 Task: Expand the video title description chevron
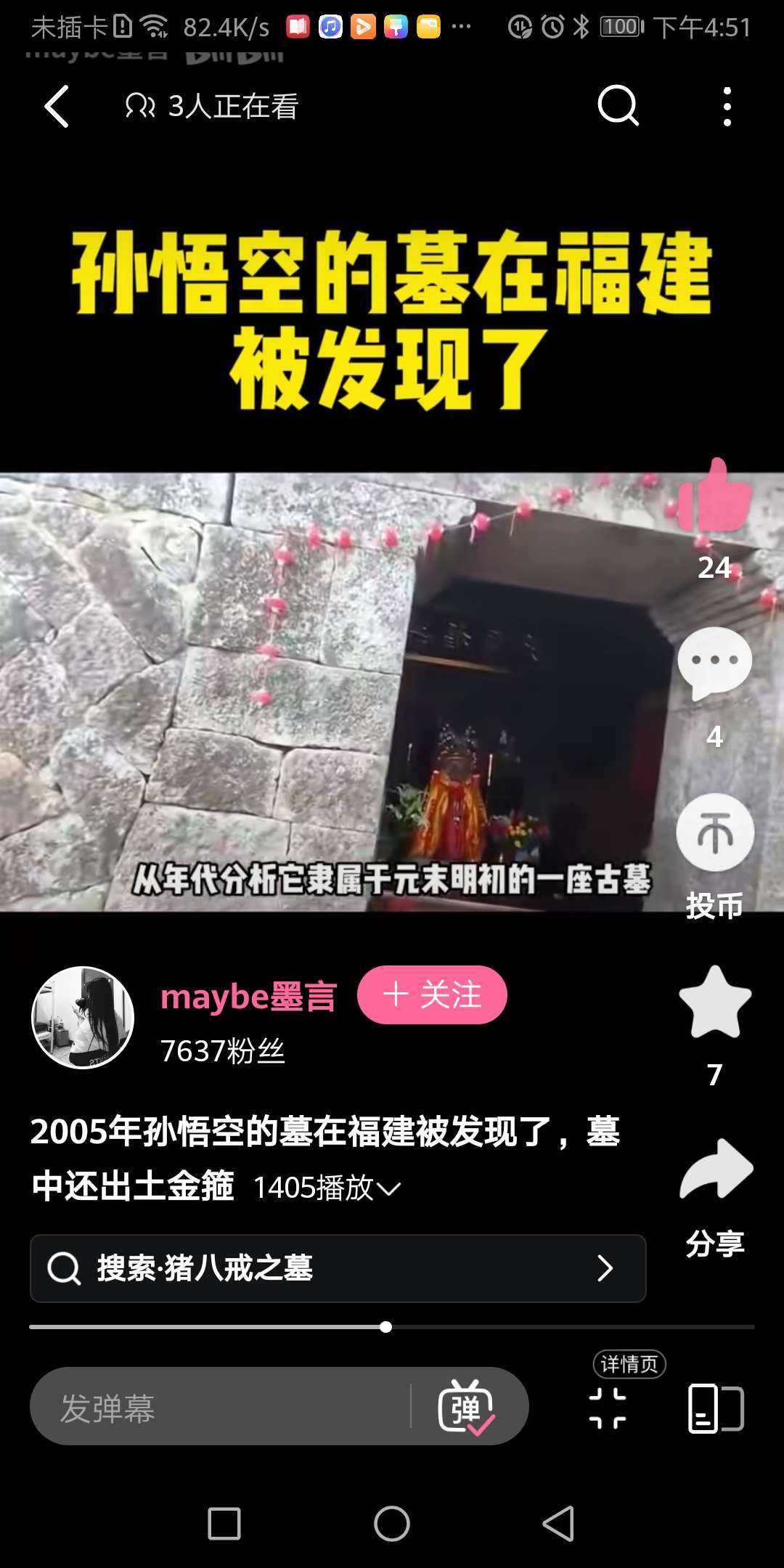coord(390,1189)
